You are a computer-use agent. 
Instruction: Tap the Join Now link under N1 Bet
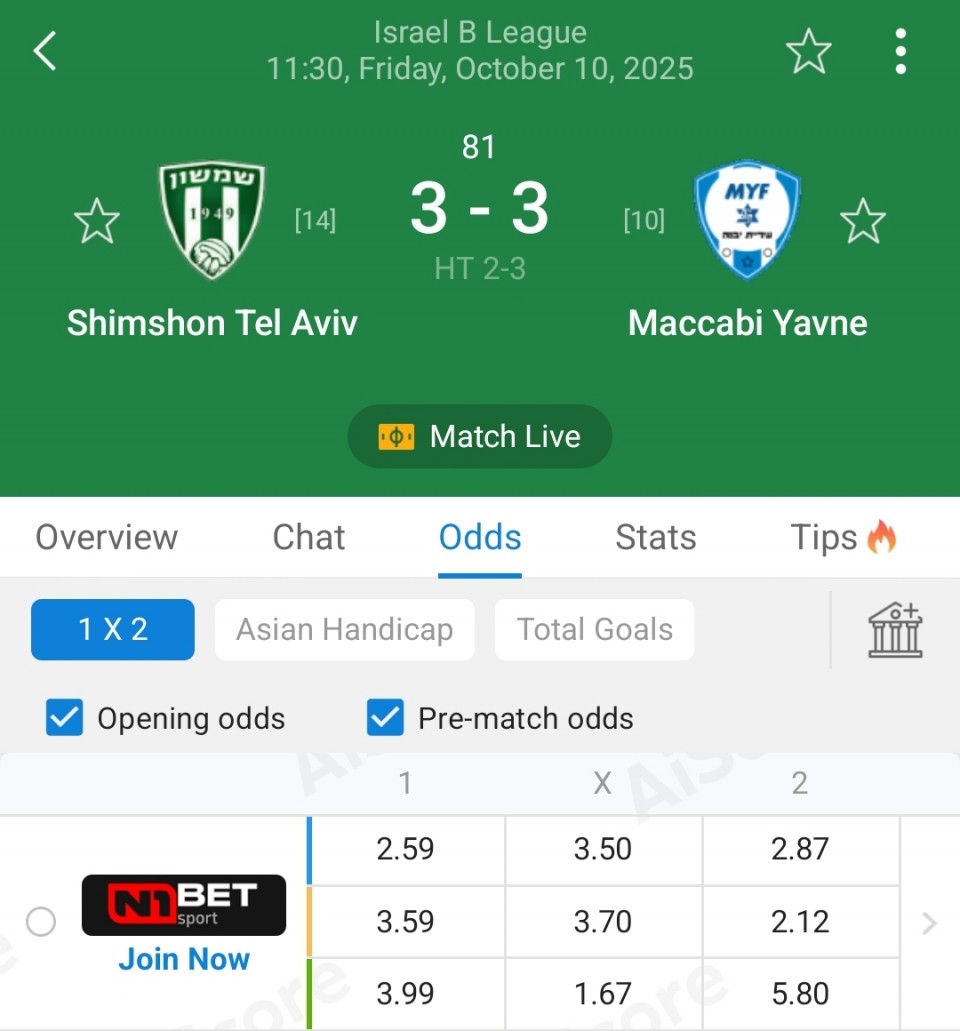(184, 959)
